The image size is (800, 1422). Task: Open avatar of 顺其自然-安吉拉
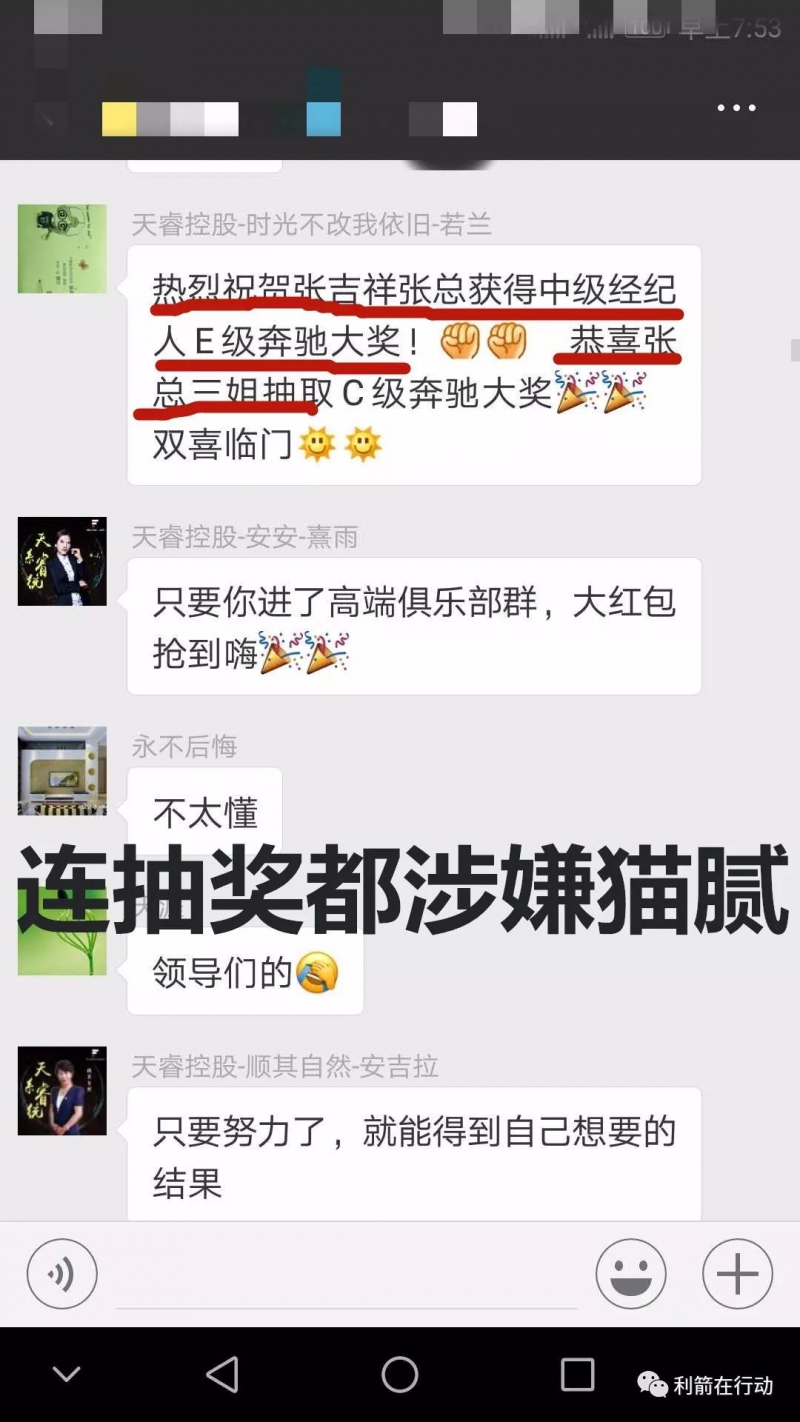[x=62, y=1091]
